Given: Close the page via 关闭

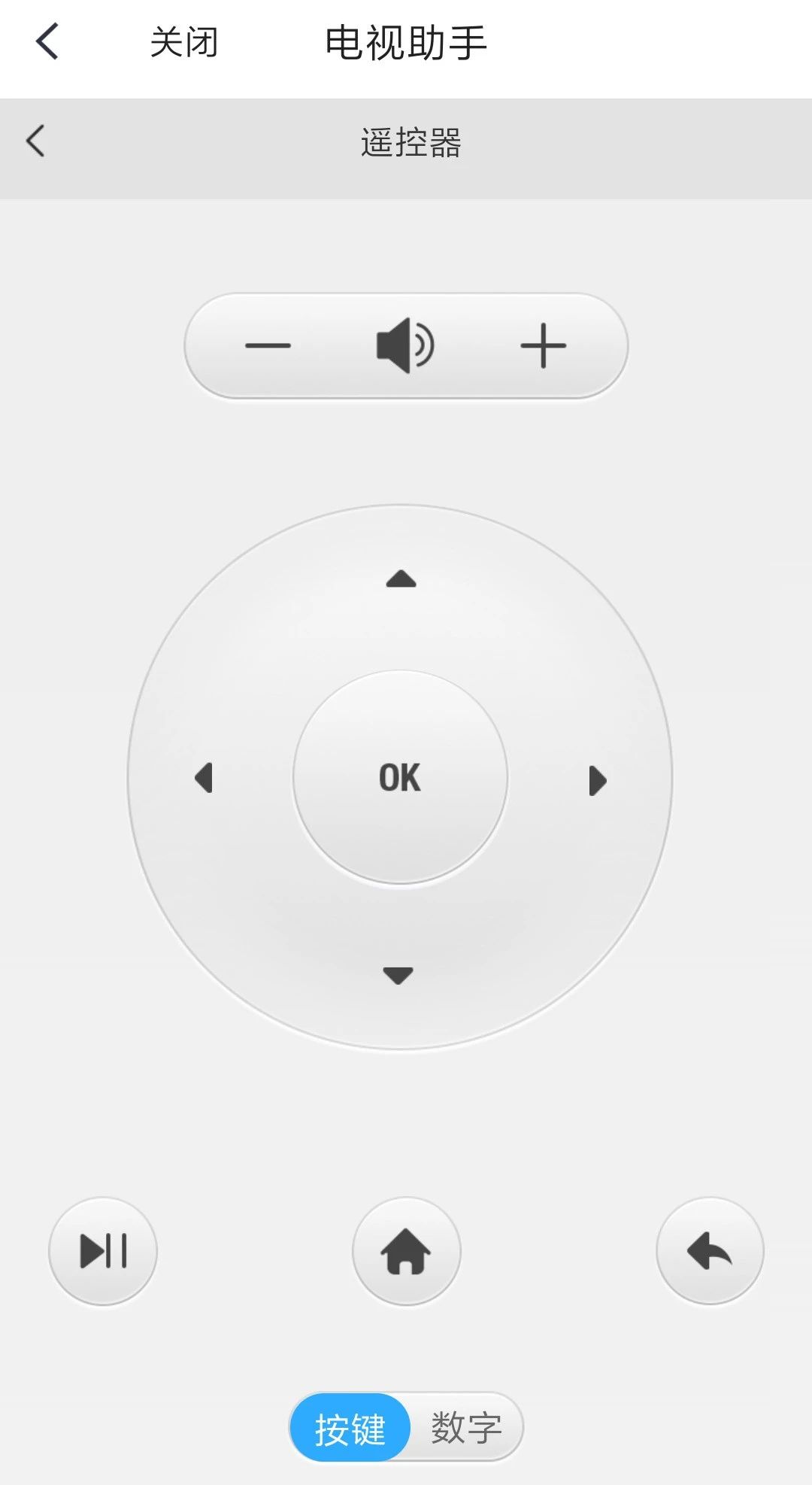Looking at the screenshot, I should tap(183, 42).
